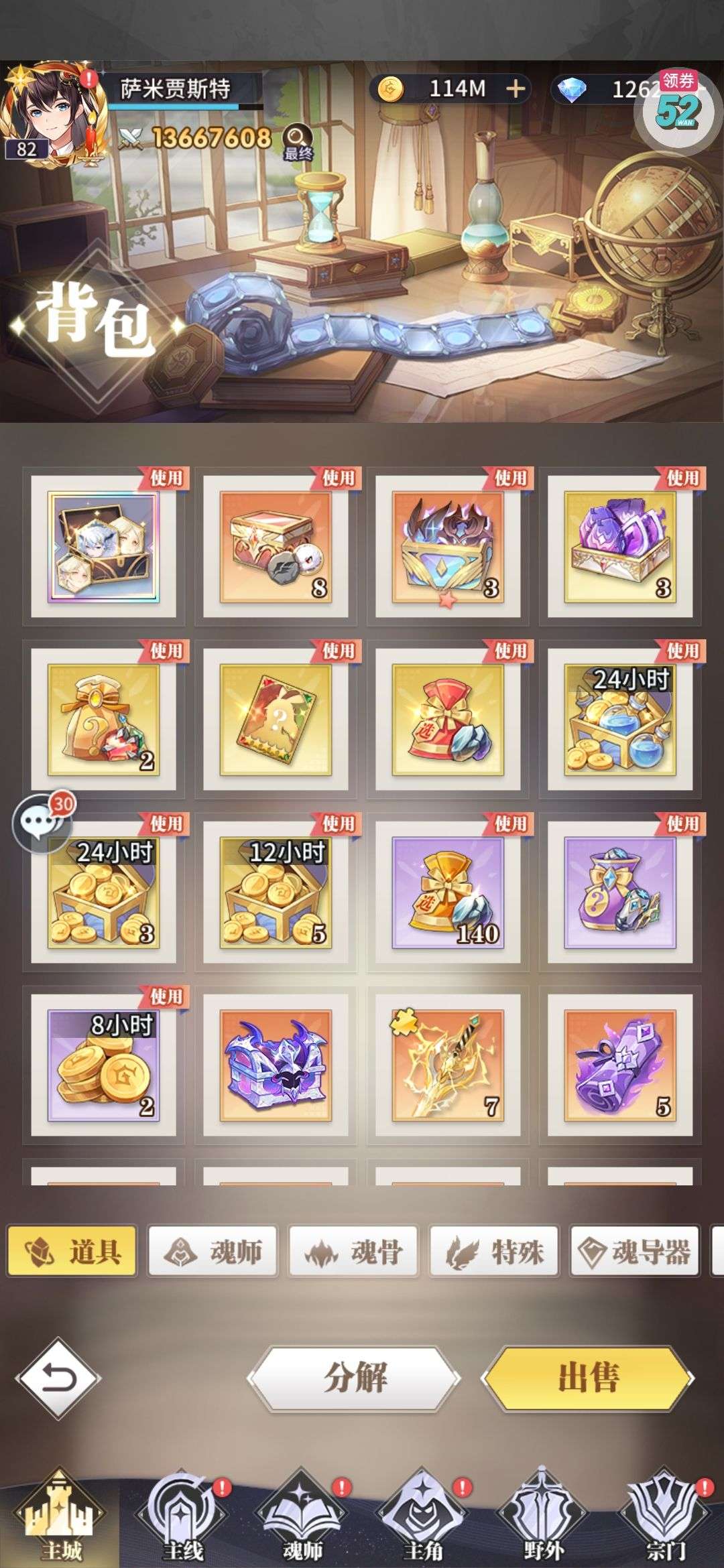Tap the 出售 sell button
This screenshot has width=724, height=1568.
pyautogui.click(x=588, y=1378)
